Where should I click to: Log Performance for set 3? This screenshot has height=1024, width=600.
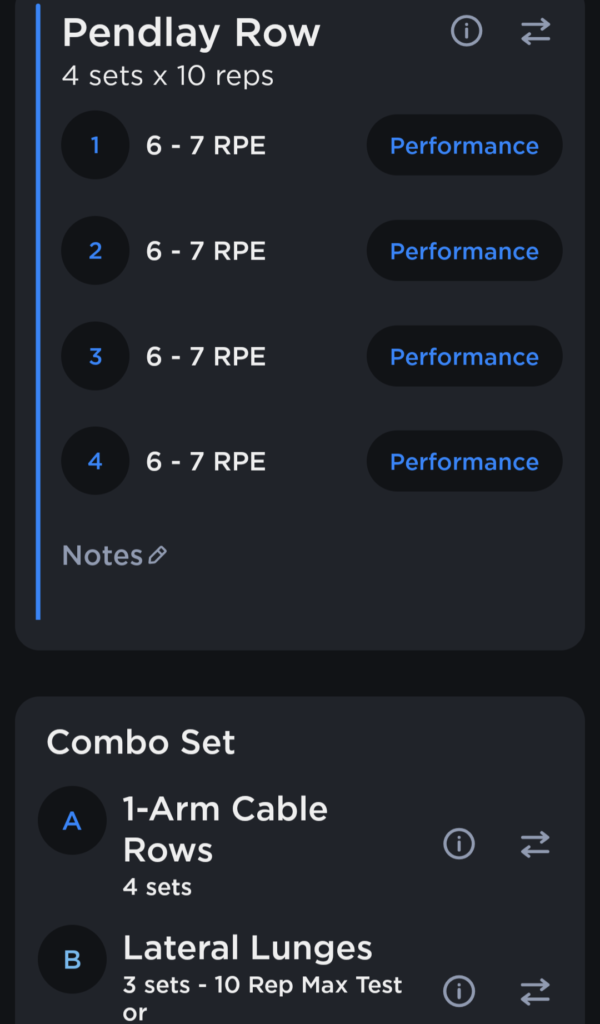point(464,357)
